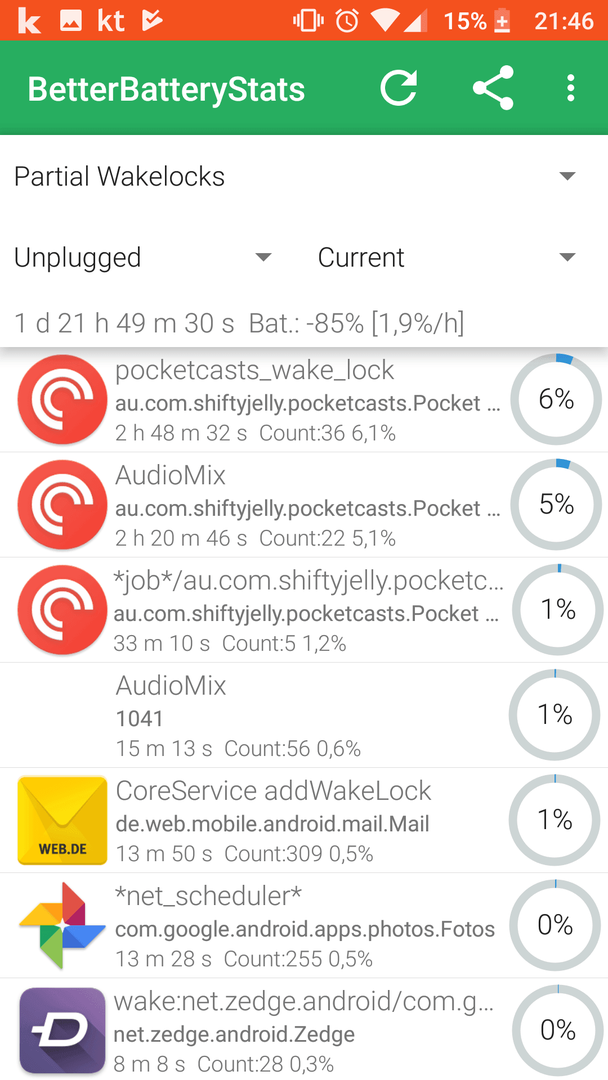This screenshot has width=608, height=1080.
Task: Open the overflow menu
Action: click(570, 88)
